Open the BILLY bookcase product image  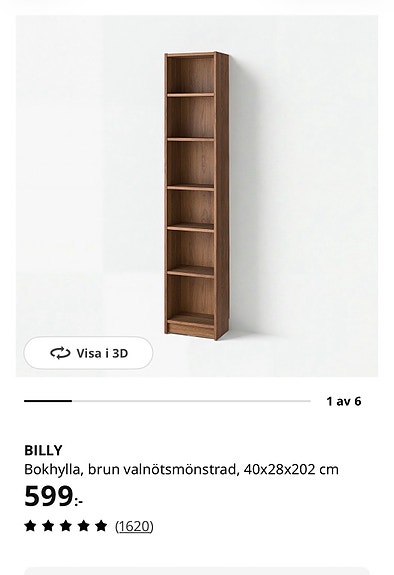point(197,196)
